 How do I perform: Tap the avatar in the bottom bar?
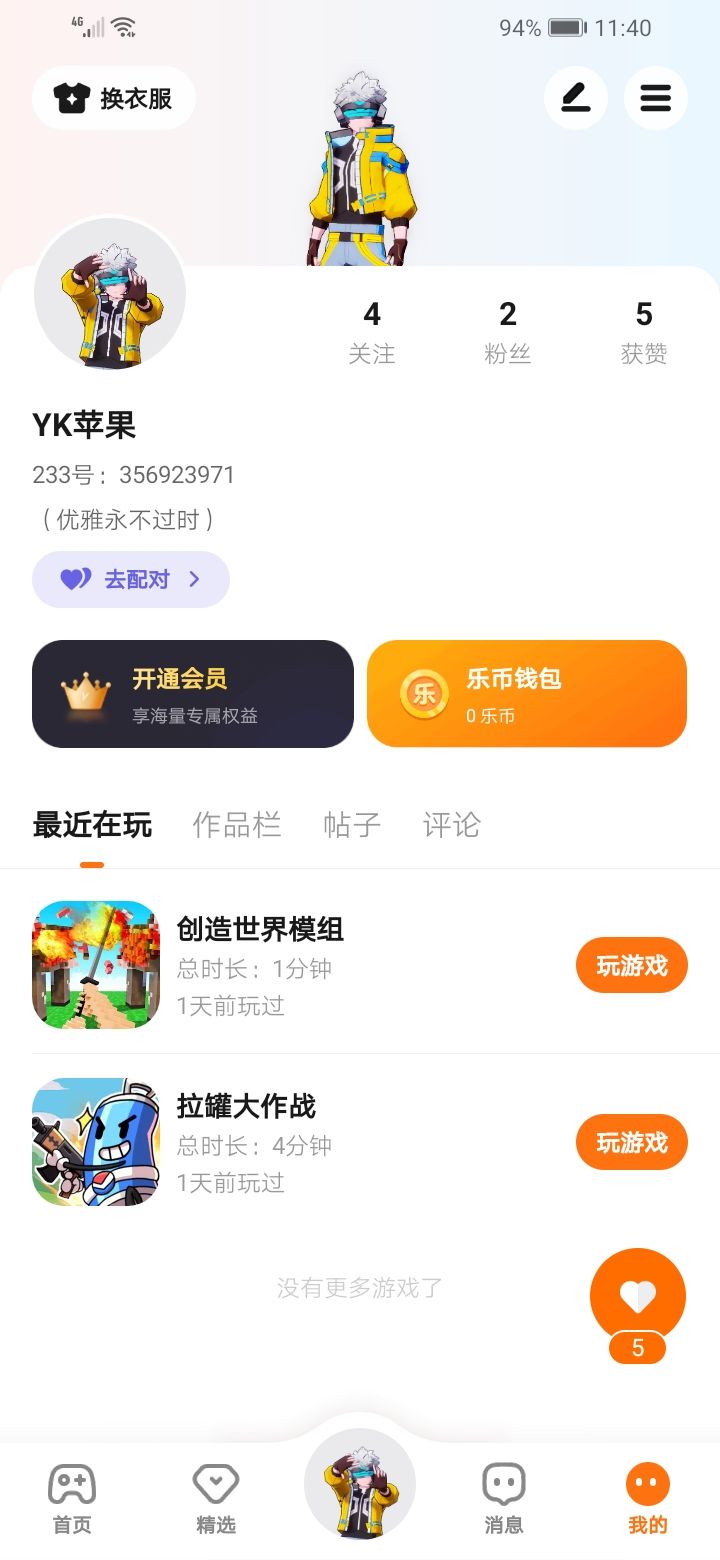click(360, 1483)
